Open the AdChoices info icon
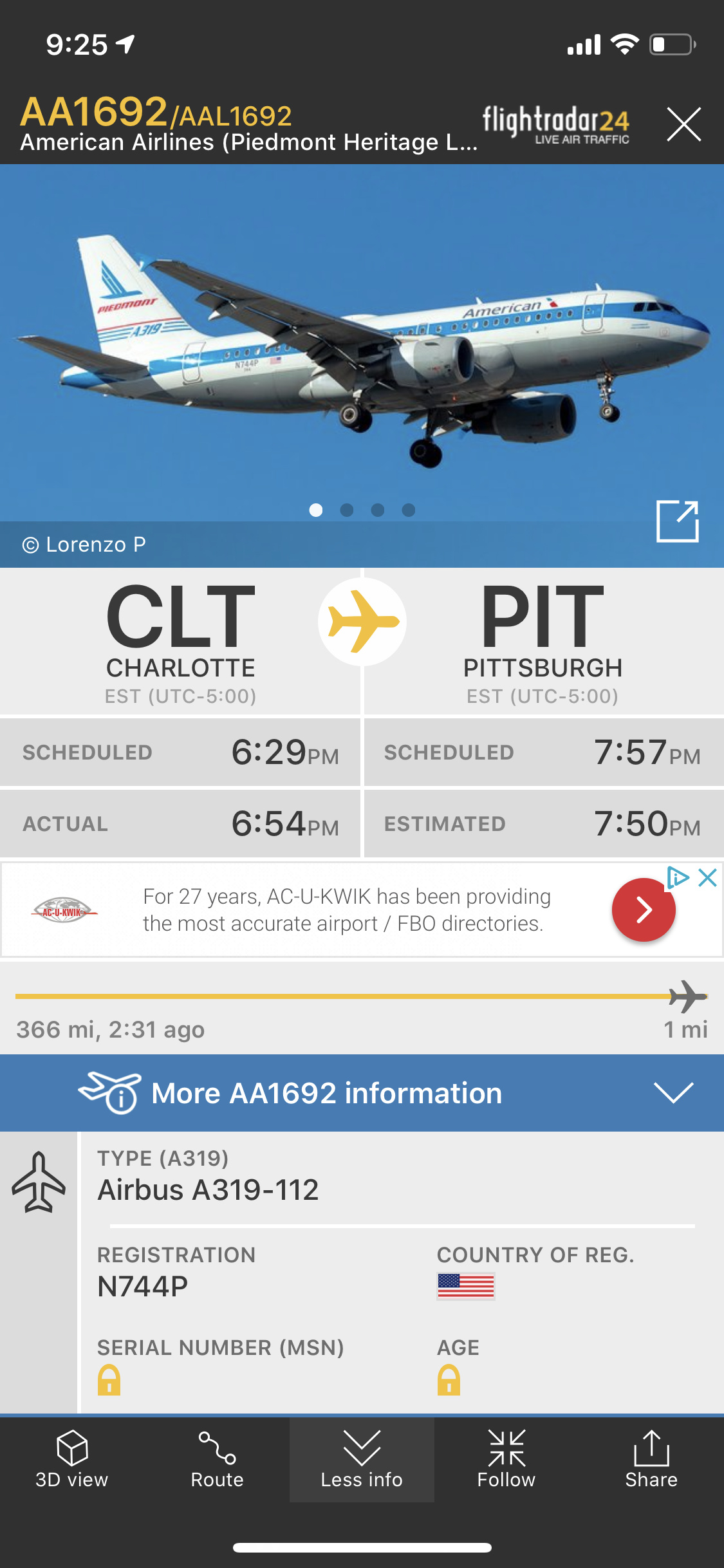 (x=678, y=878)
